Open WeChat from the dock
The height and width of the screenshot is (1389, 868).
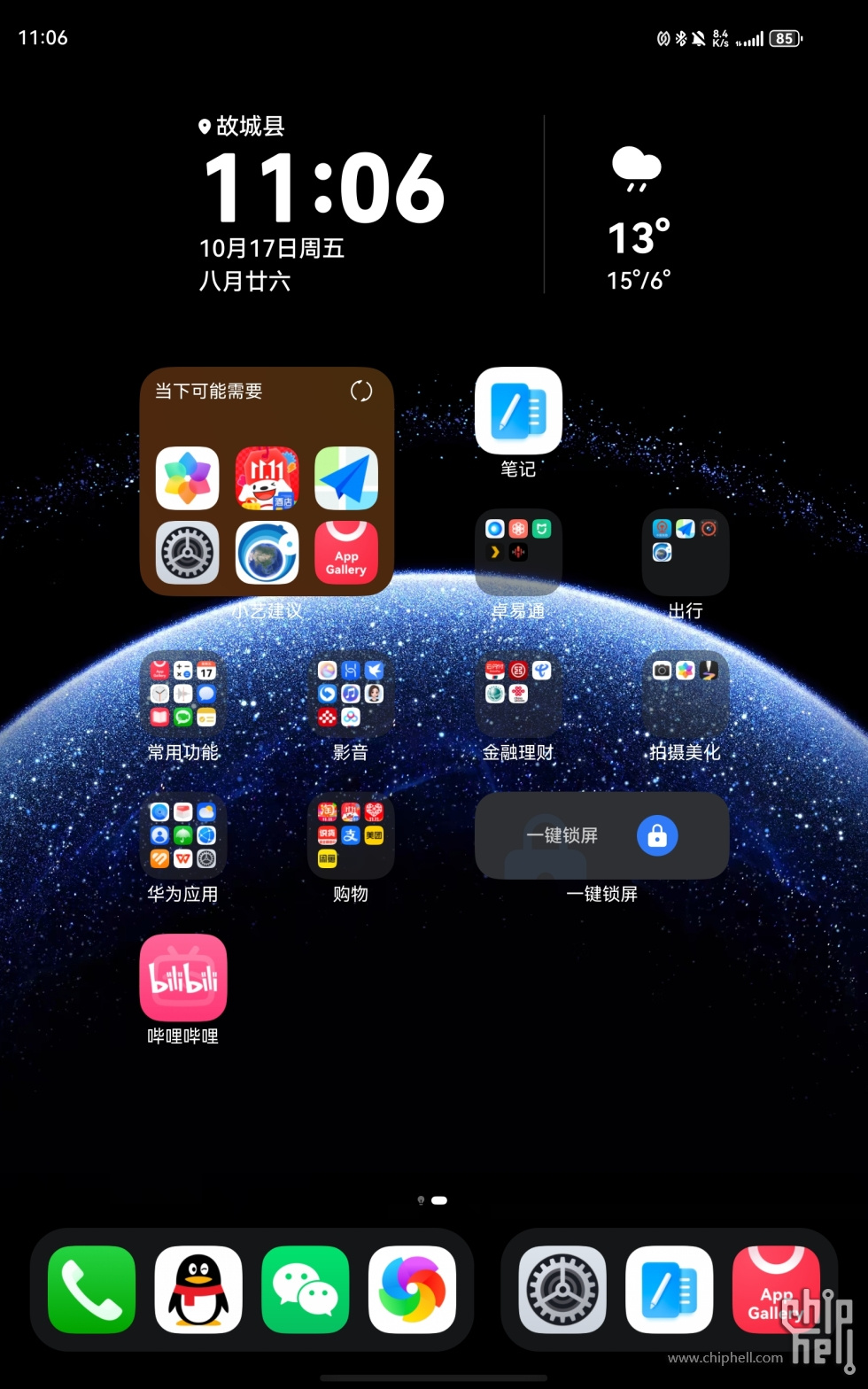pos(306,1290)
